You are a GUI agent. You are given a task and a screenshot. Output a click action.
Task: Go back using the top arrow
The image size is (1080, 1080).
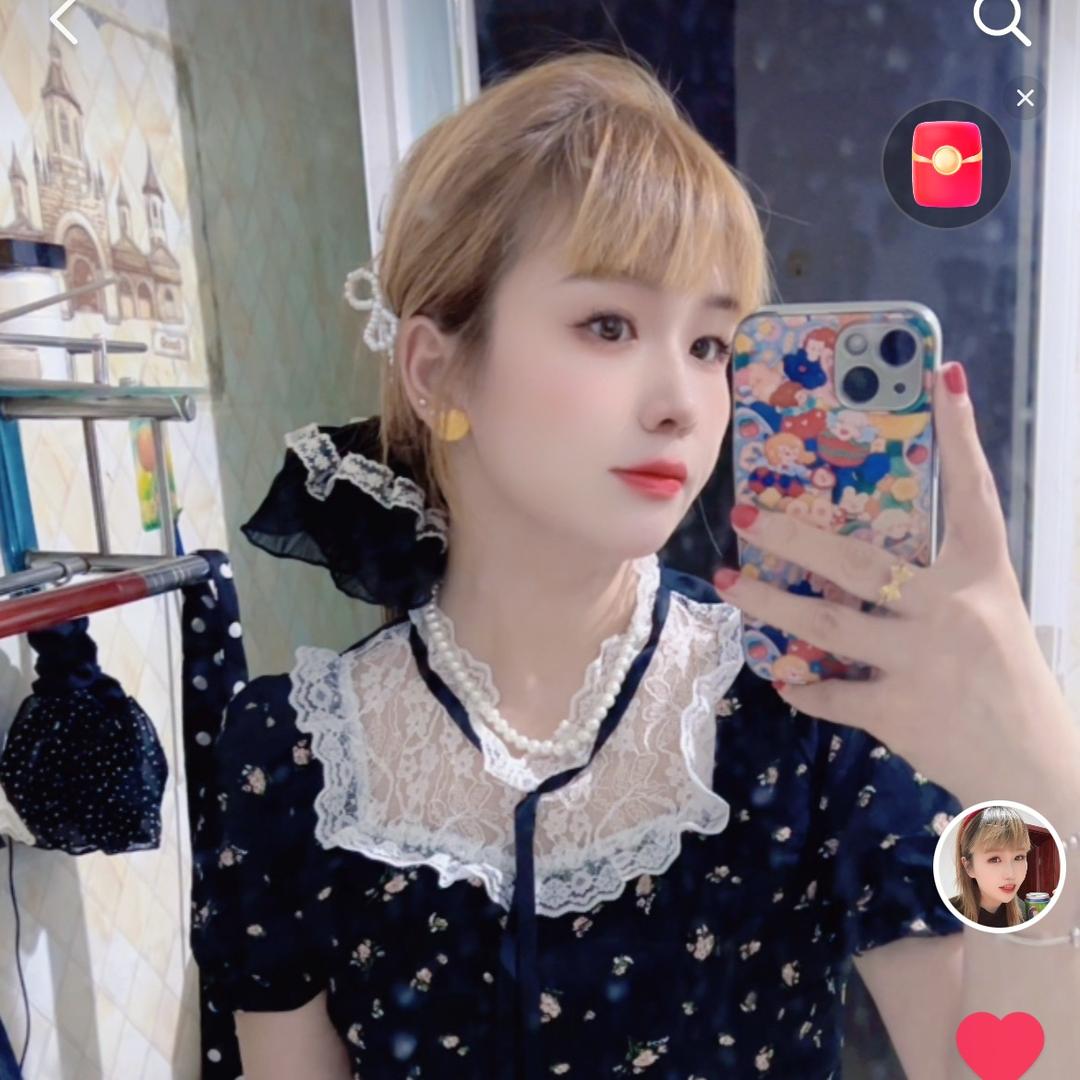click(x=64, y=22)
